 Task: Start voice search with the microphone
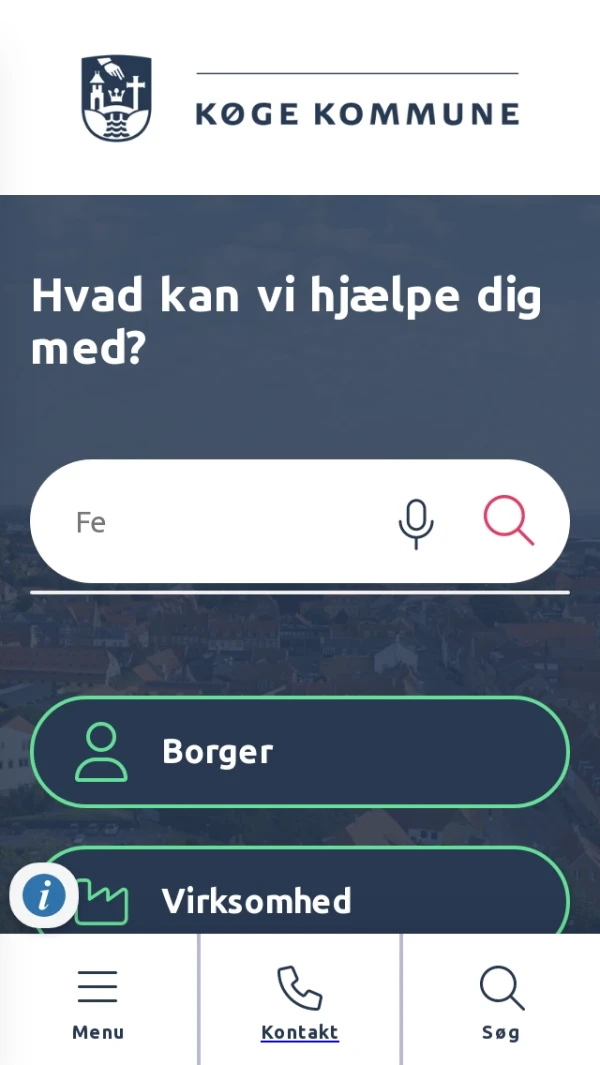click(x=416, y=522)
